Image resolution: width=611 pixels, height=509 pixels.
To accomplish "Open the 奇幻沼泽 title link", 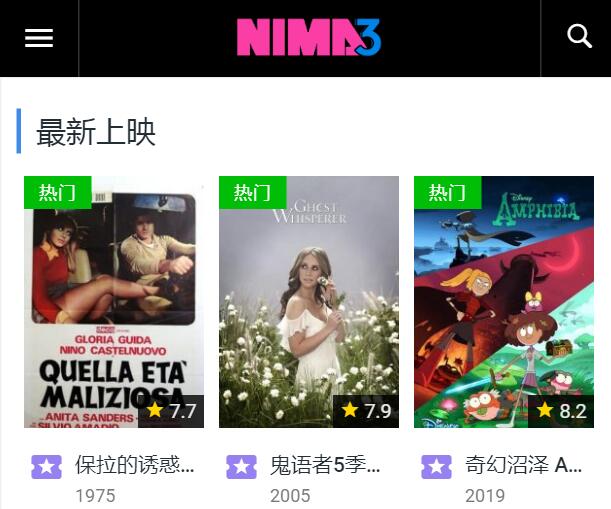I will (523, 465).
